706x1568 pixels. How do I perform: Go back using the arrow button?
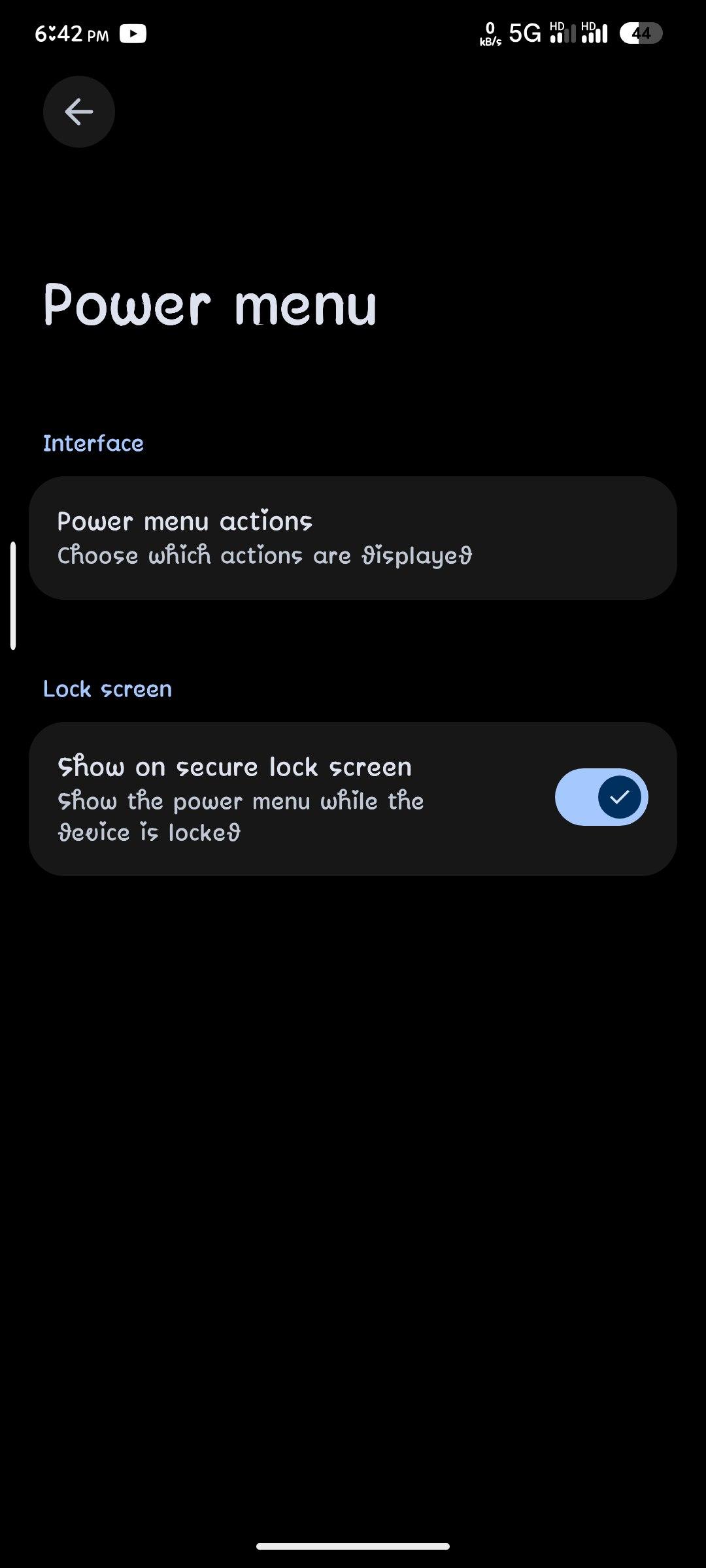(79, 112)
